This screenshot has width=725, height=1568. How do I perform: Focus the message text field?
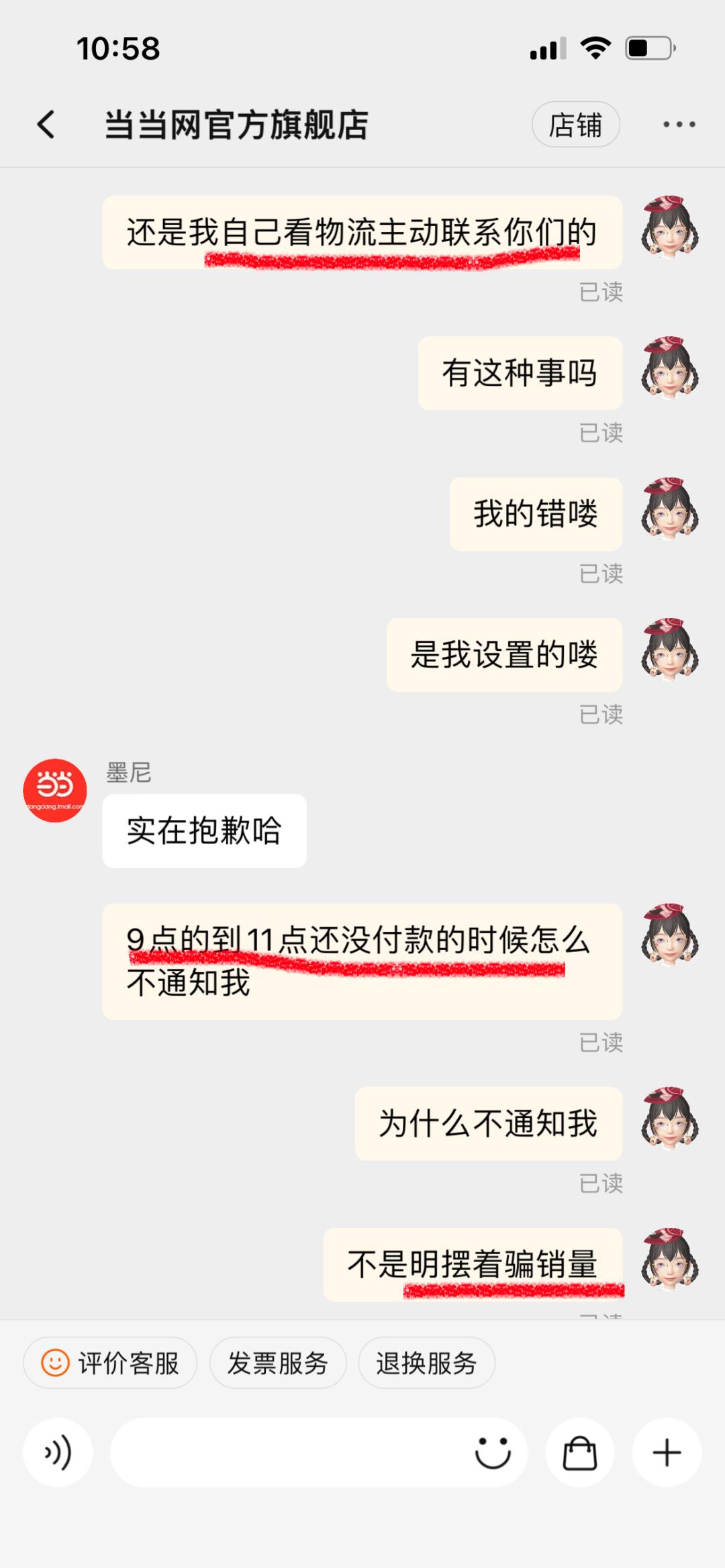click(289, 1453)
